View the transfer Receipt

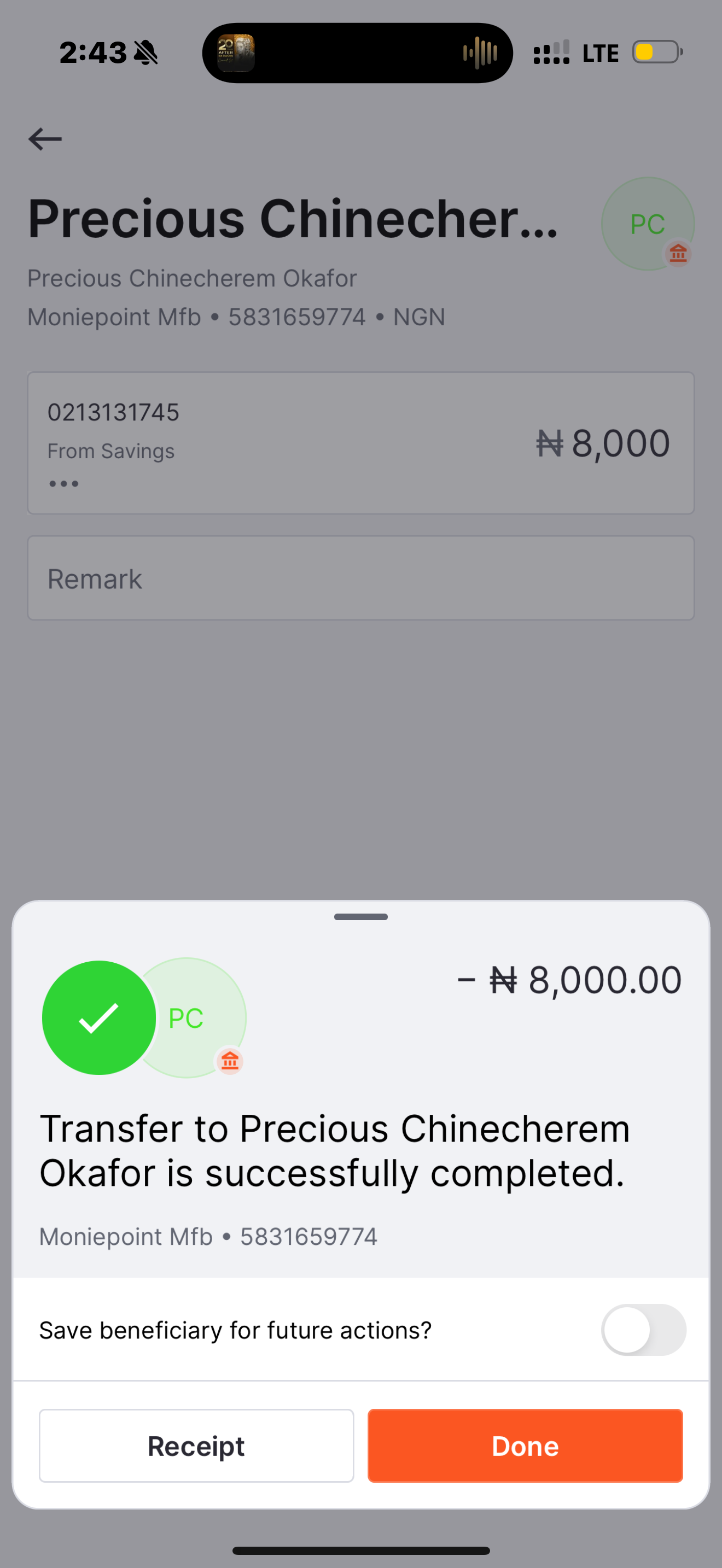(196, 1445)
